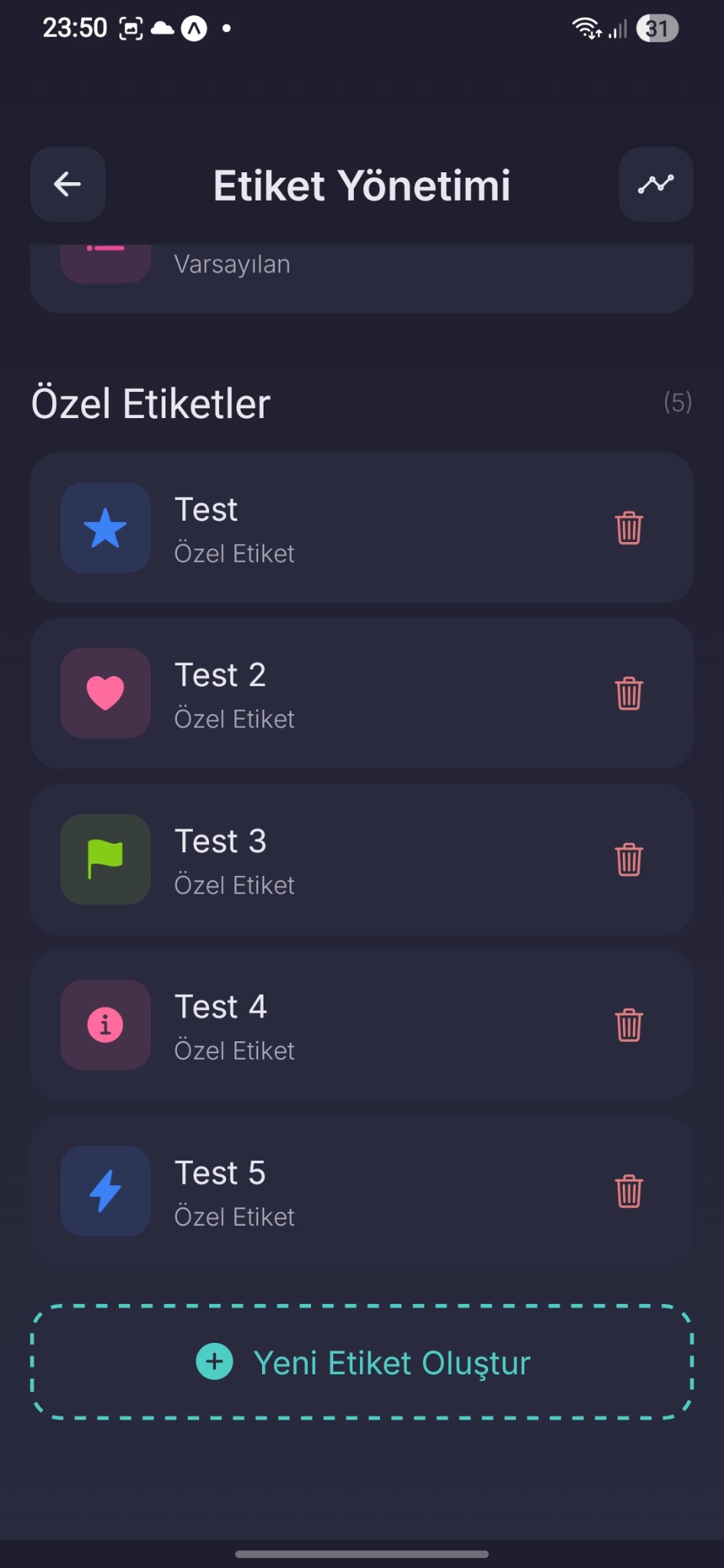The width and height of the screenshot is (724, 1568).
Task: Click the blue star icon for Test
Action: (105, 528)
